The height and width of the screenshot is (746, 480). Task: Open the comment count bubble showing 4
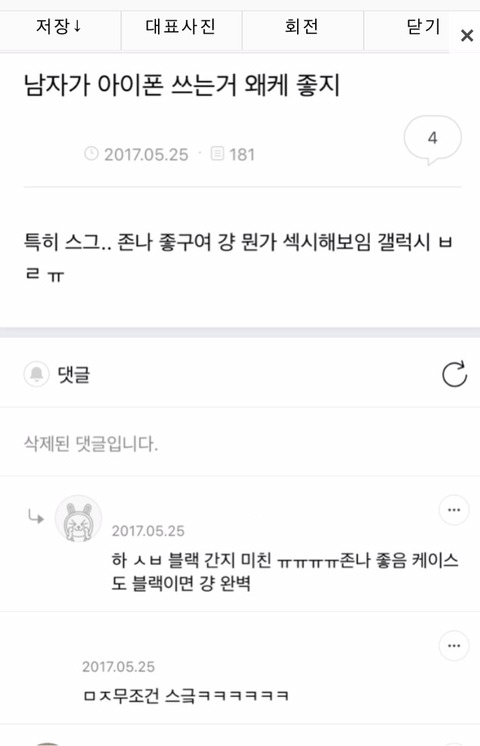432,138
